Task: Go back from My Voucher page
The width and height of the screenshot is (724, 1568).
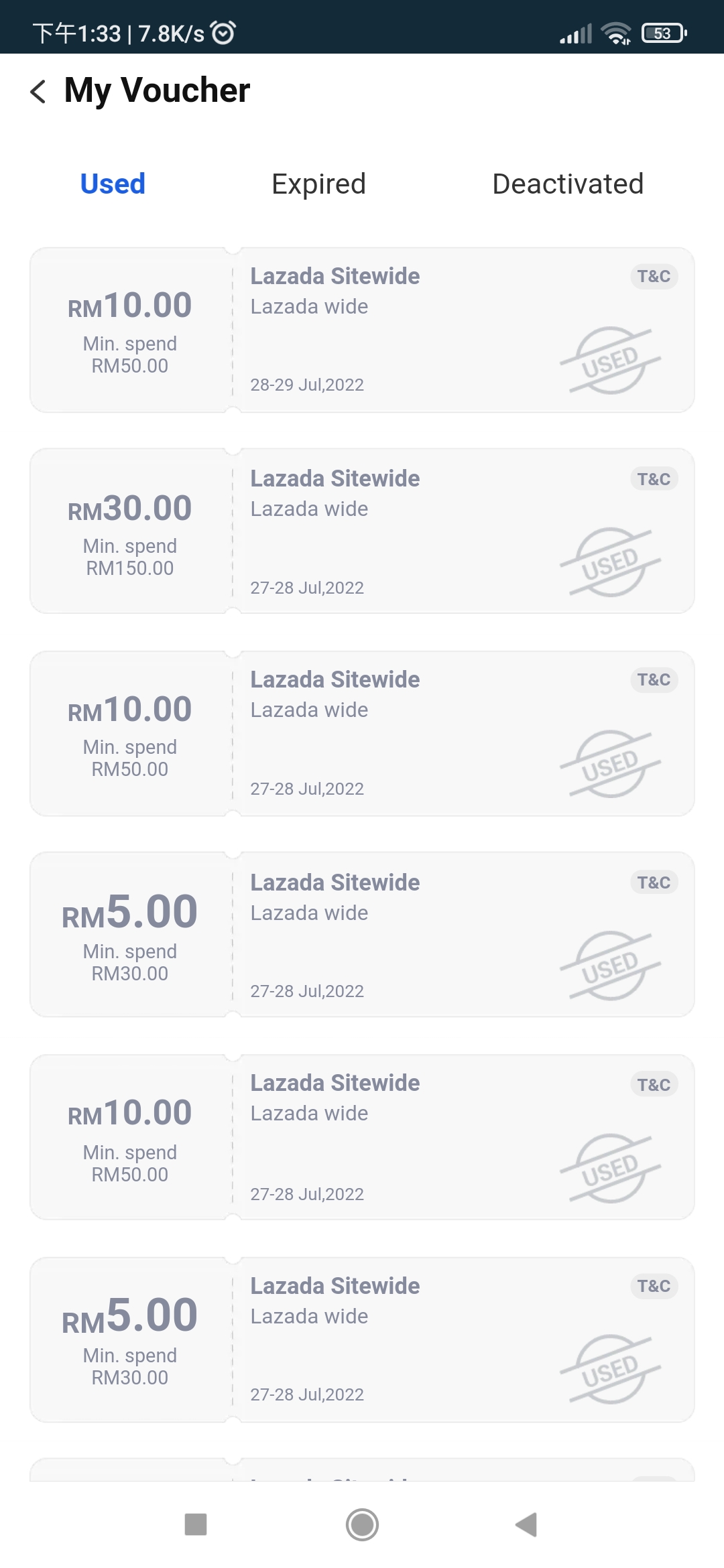Action: tap(39, 91)
